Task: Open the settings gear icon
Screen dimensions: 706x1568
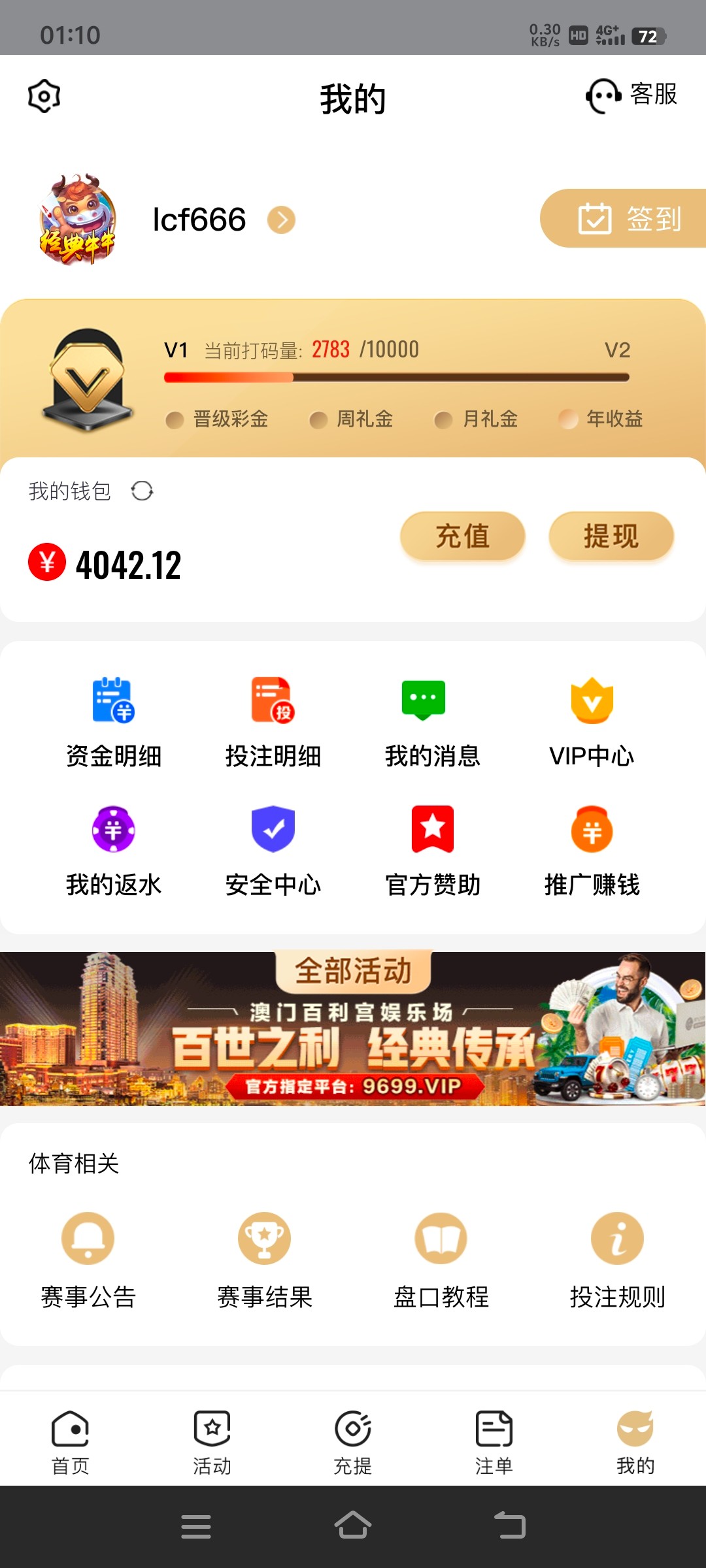Action: 44,97
